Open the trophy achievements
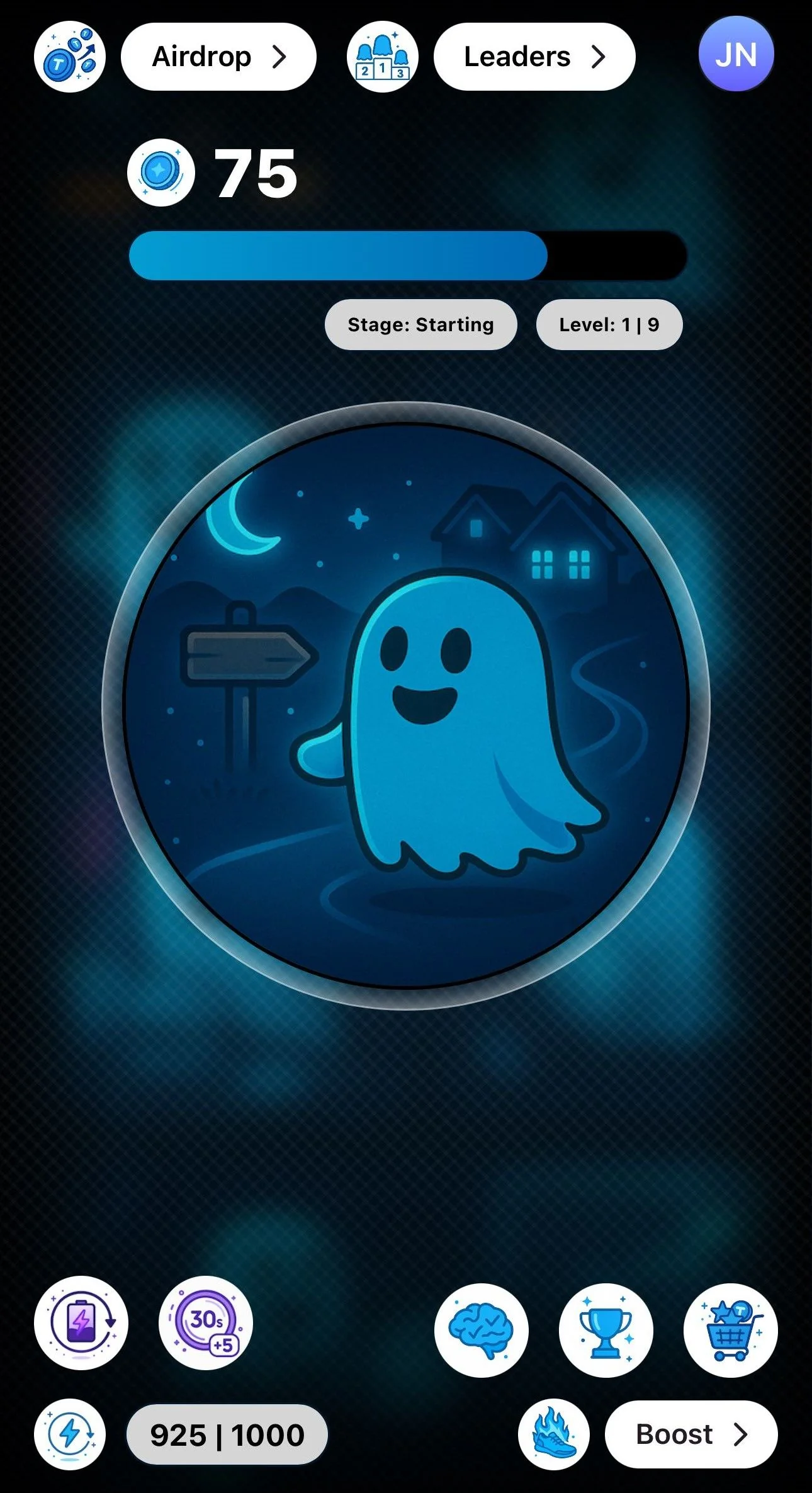This screenshot has height=1493, width=812. coord(606,1331)
